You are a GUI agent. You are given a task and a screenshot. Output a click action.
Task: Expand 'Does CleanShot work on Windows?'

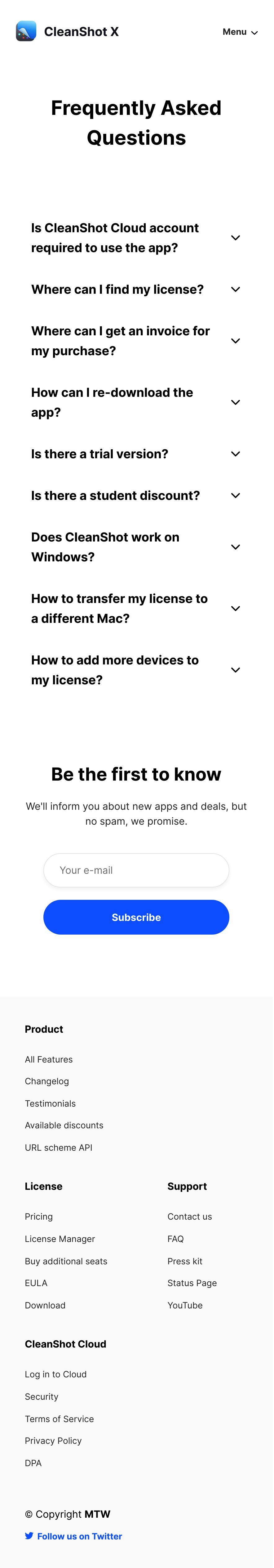[136, 548]
